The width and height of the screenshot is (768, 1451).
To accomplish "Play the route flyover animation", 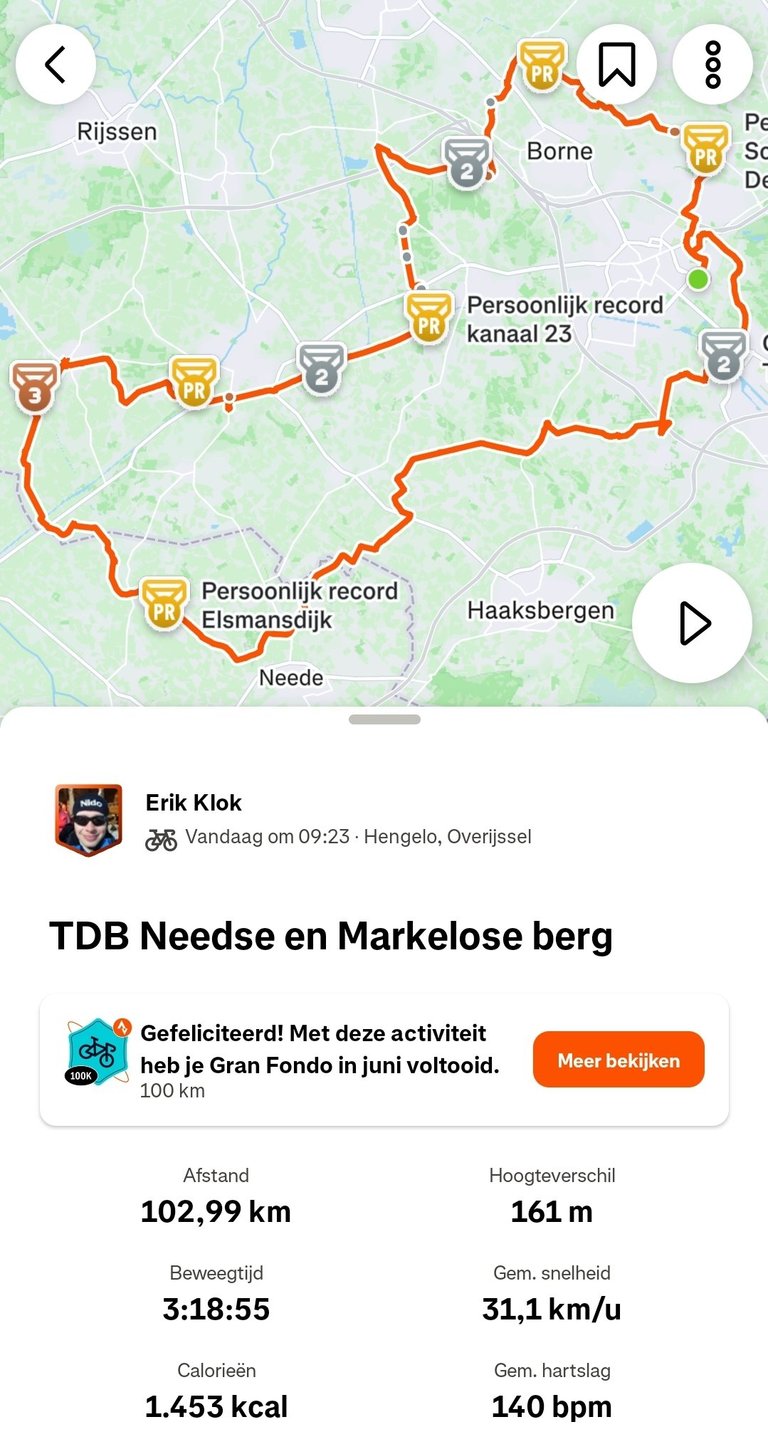I will pyautogui.click(x=692, y=623).
